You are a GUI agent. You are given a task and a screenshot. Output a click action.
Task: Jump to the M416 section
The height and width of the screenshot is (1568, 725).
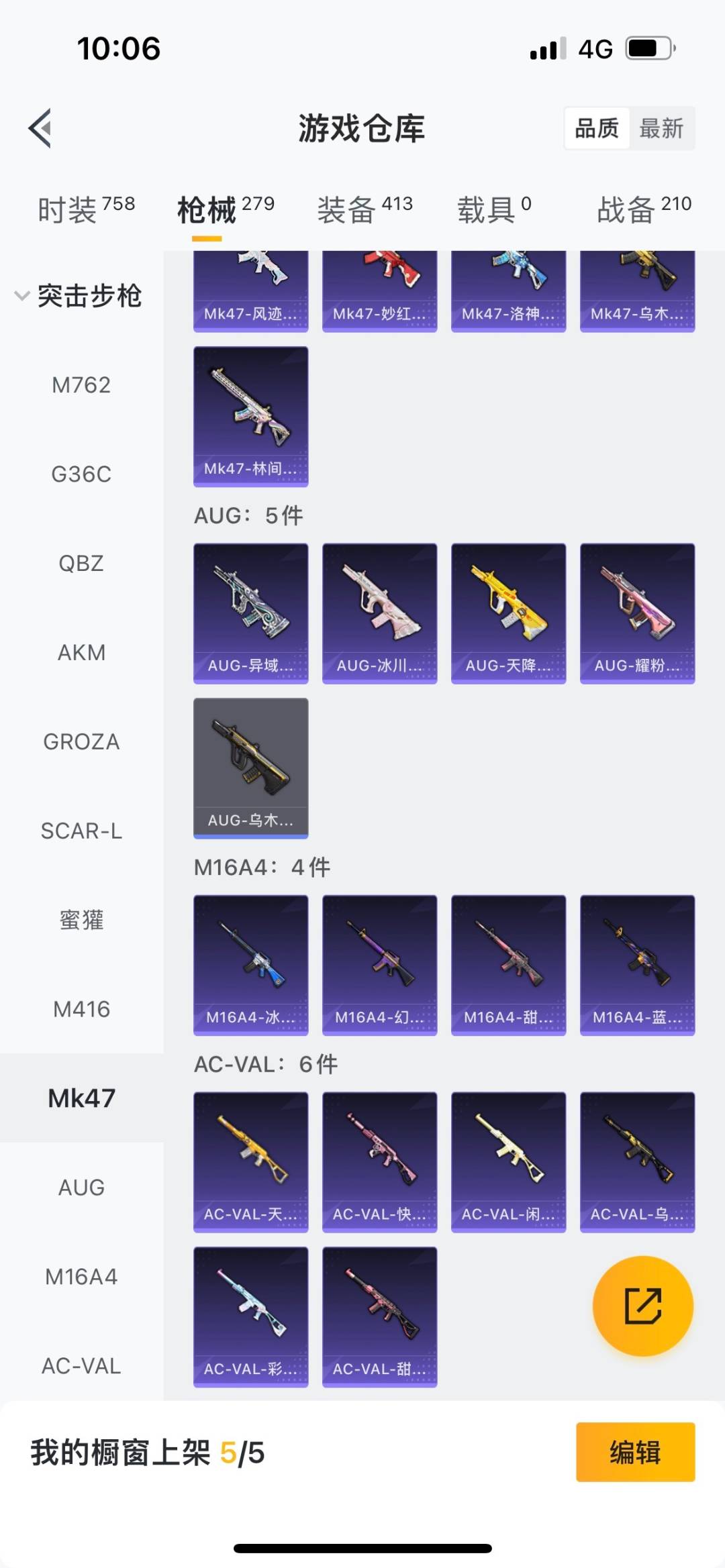click(81, 1009)
